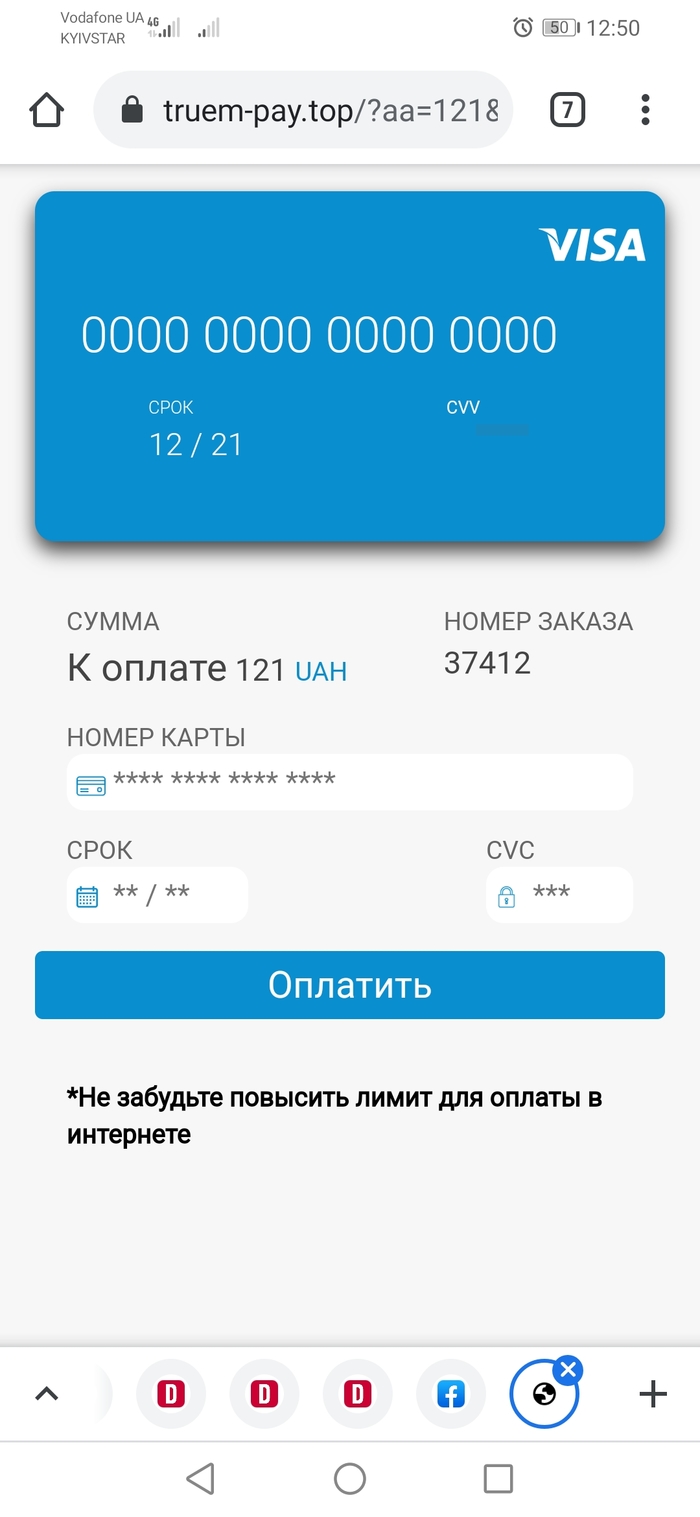
Task: Expand the tab strip with the up chevron
Action: (47, 1394)
